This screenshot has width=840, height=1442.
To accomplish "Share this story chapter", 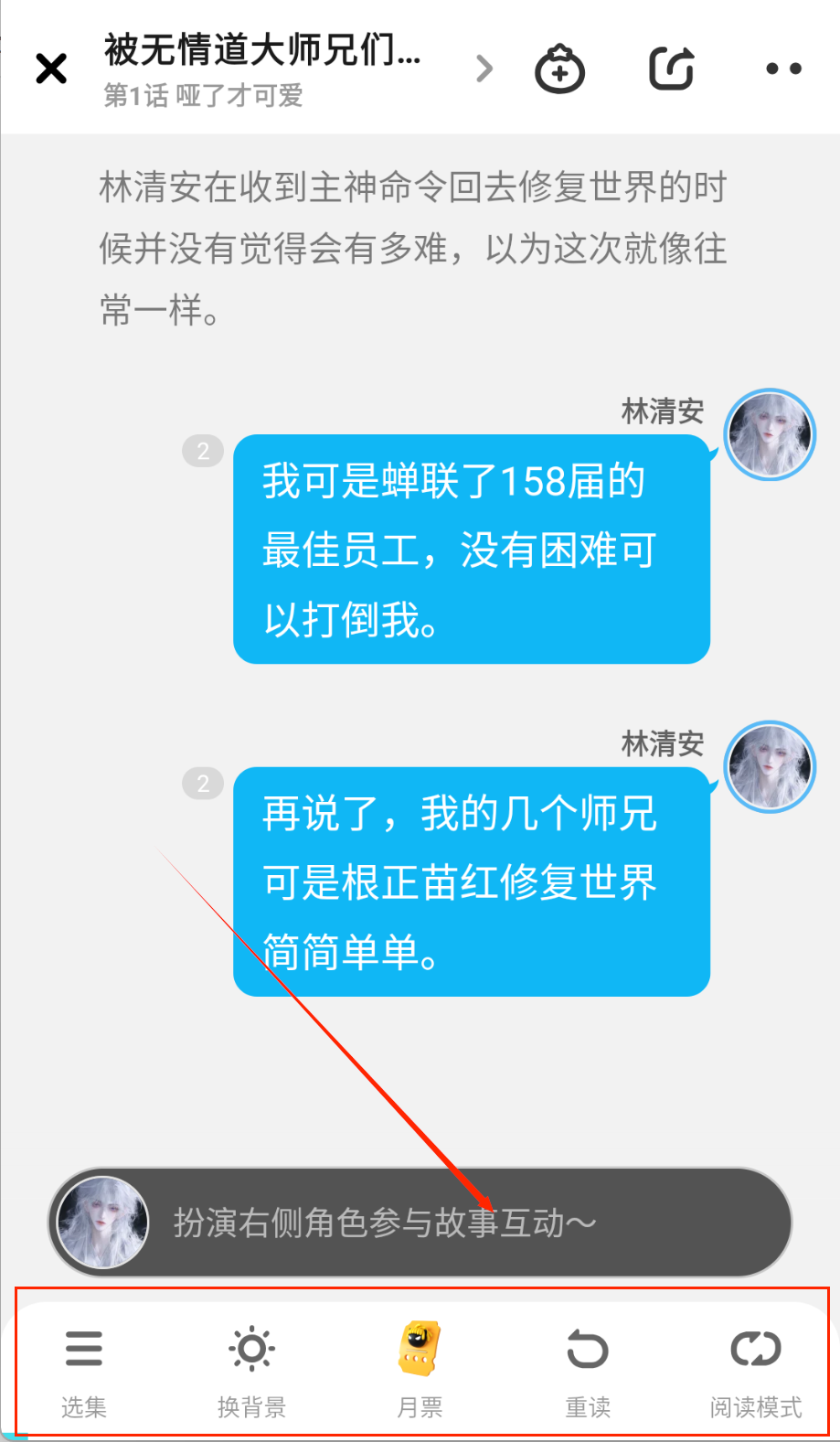I will point(672,69).
